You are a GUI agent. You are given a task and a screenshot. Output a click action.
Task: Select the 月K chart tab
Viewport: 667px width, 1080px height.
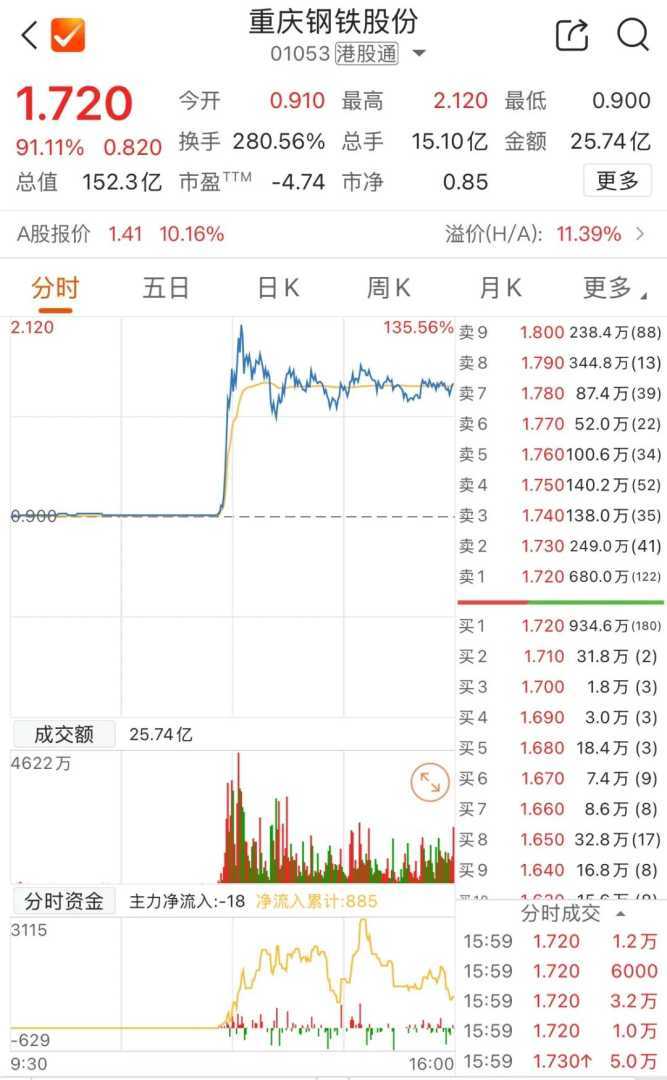click(x=500, y=289)
